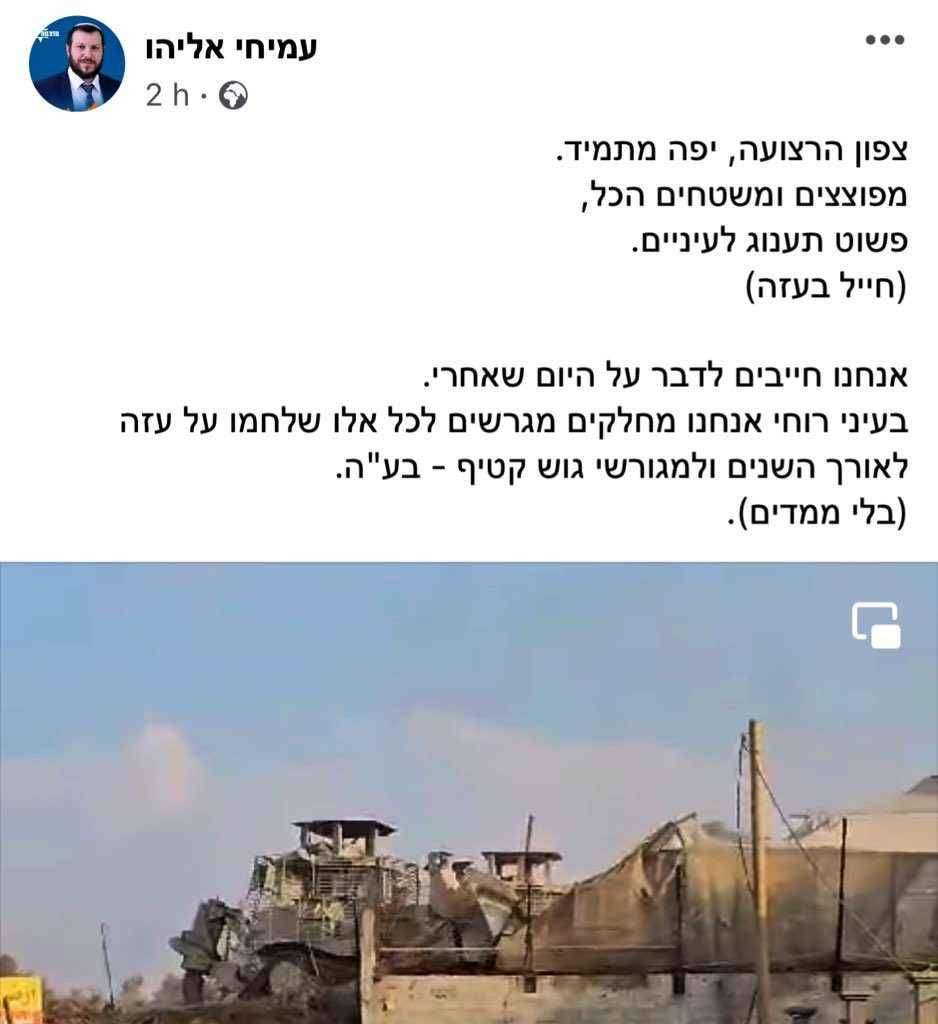Open the attached video in the post

tap(469, 800)
